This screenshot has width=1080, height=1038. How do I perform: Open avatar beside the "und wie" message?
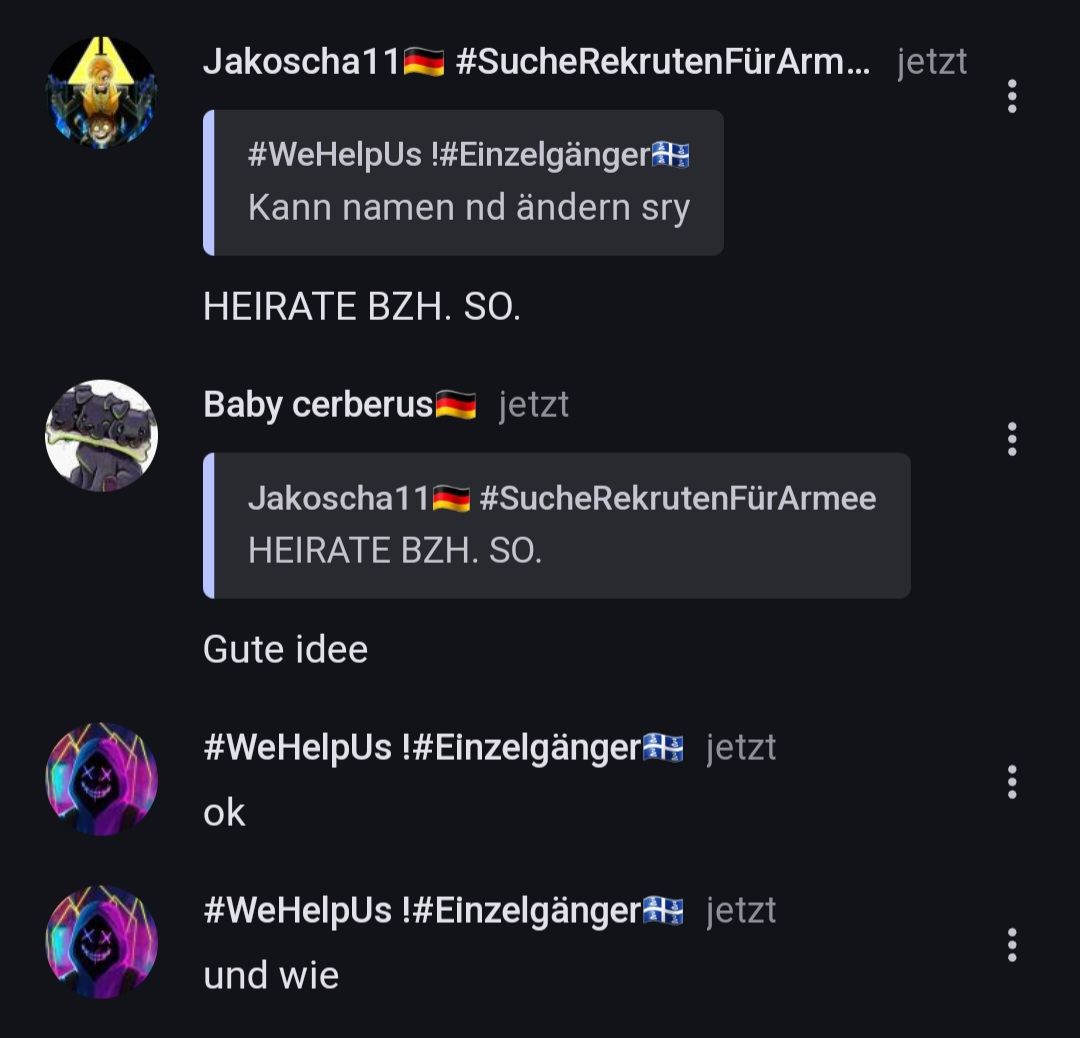click(x=101, y=942)
